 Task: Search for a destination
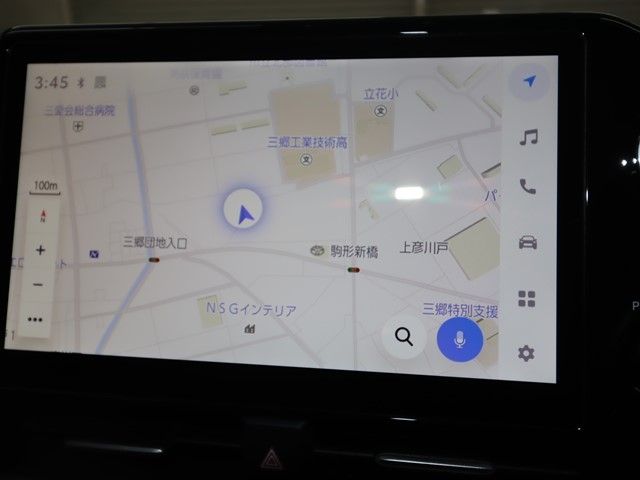coord(404,337)
